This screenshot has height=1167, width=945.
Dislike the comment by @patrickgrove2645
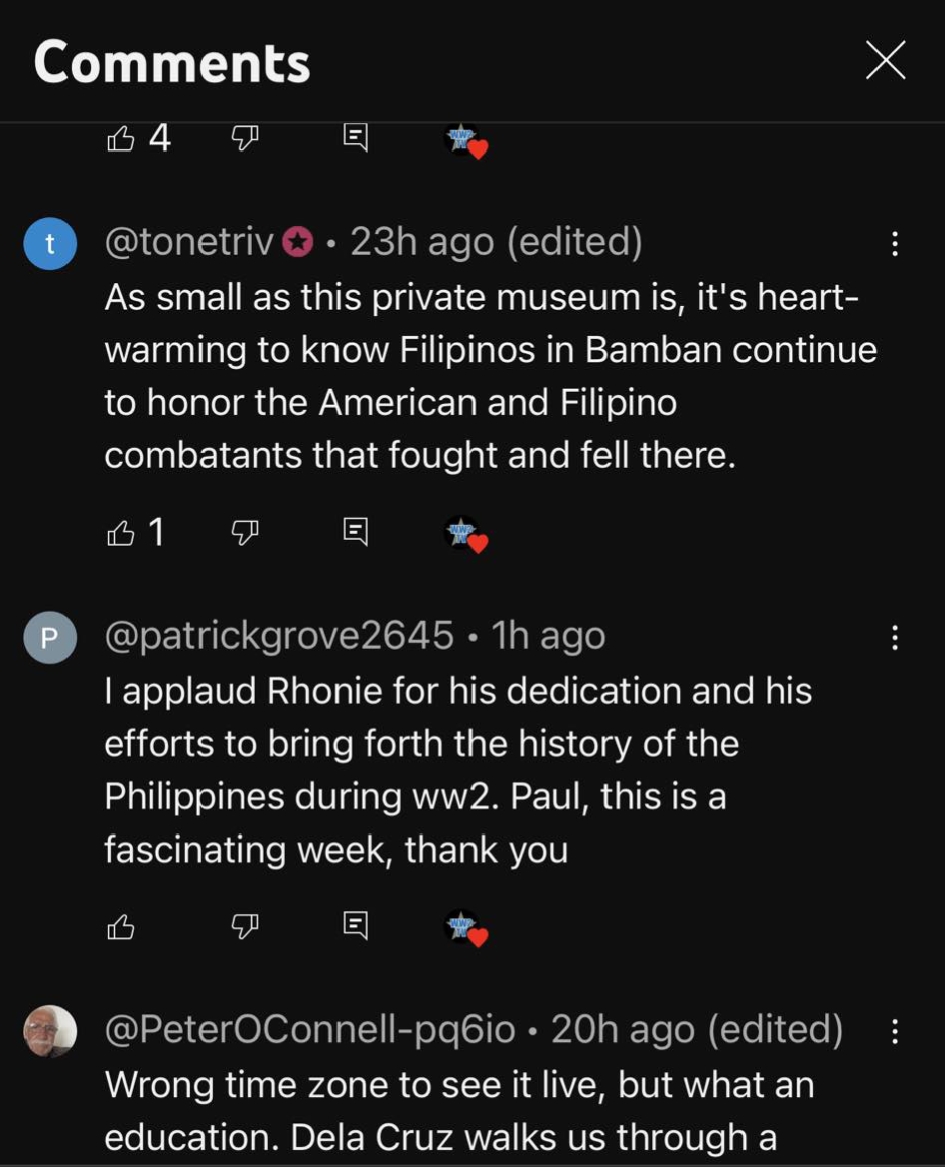pos(244,928)
